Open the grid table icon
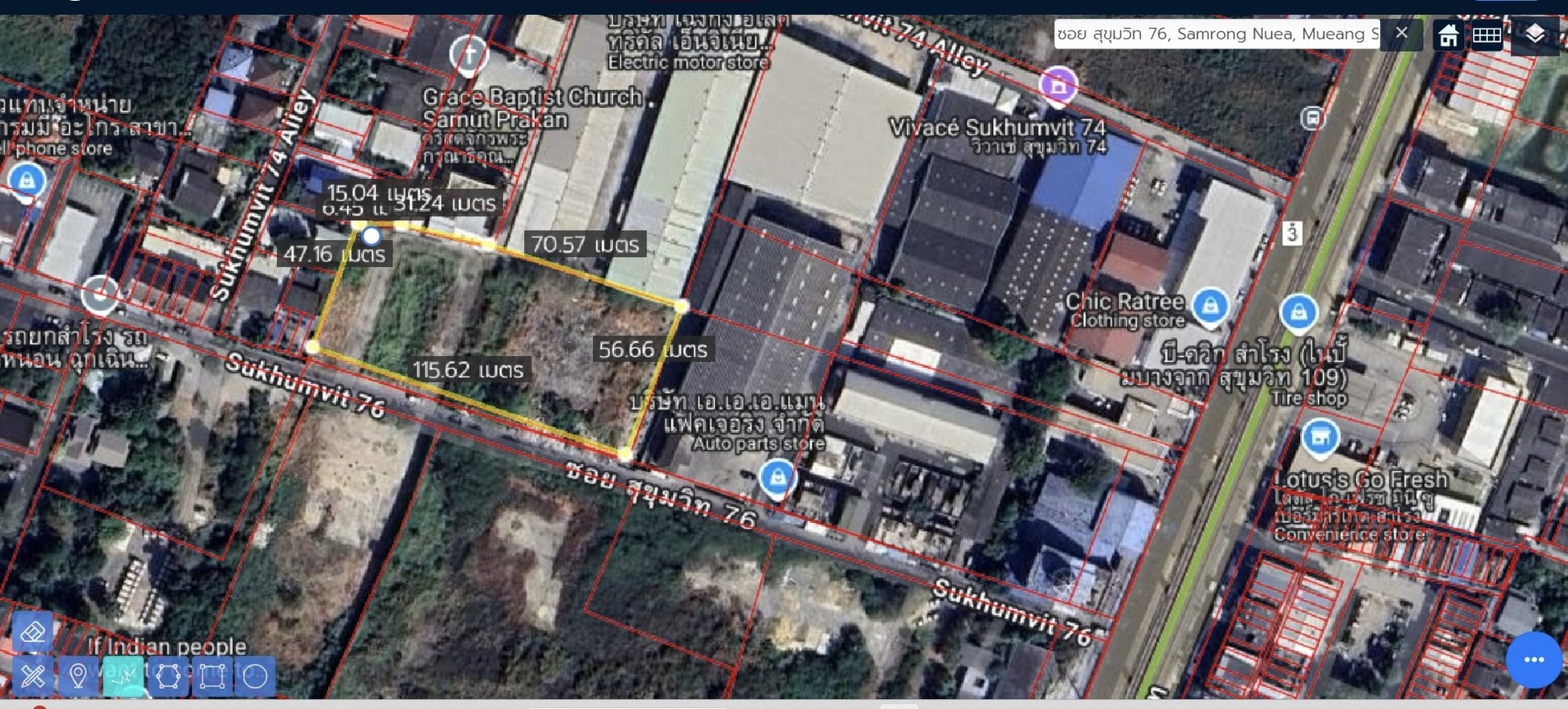Screen dimensions: 1568x709 (x=1487, y=35)
